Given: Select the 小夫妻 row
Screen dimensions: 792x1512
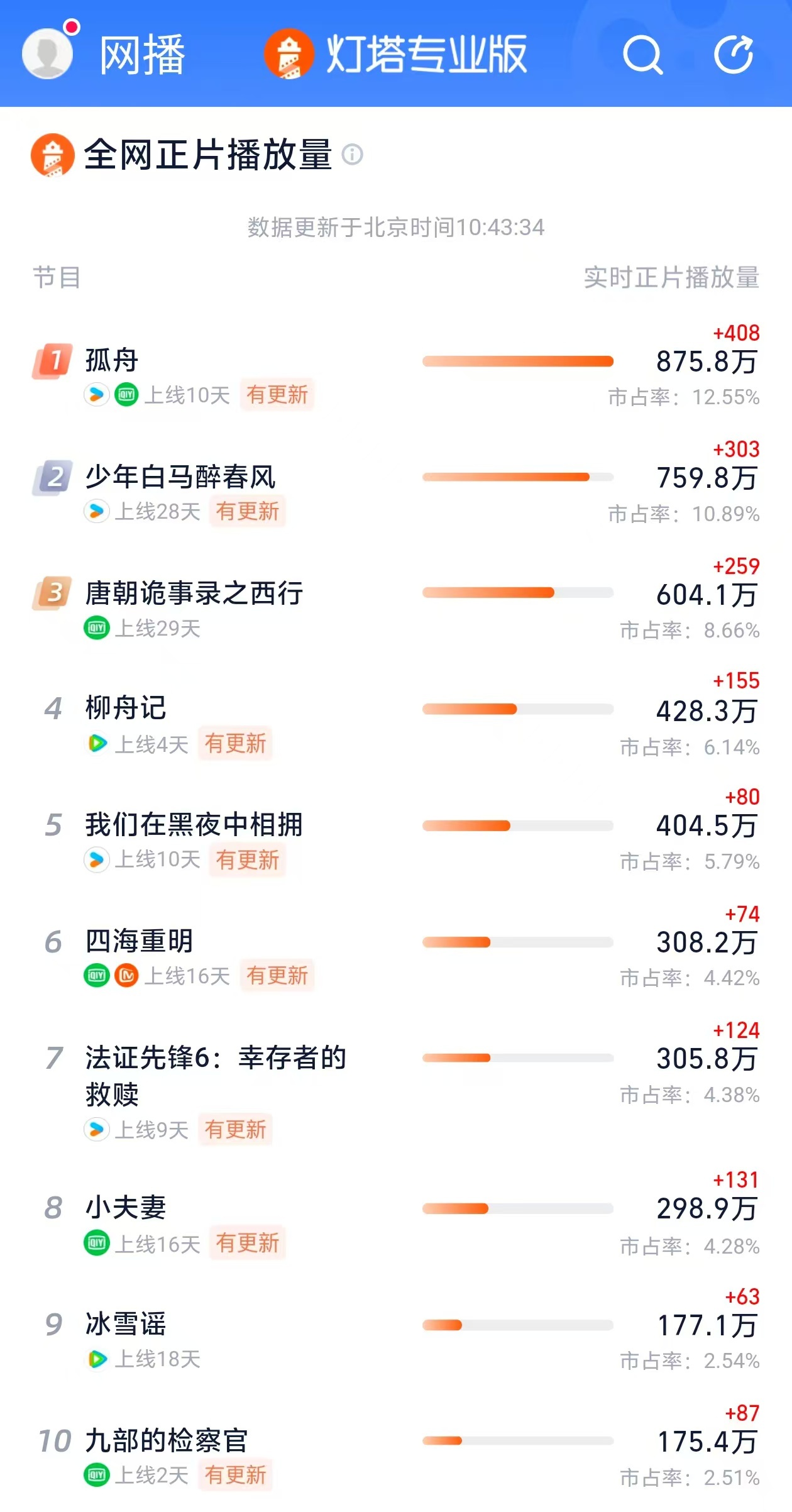Looking at the screenshot, I should coord(126,1208).
